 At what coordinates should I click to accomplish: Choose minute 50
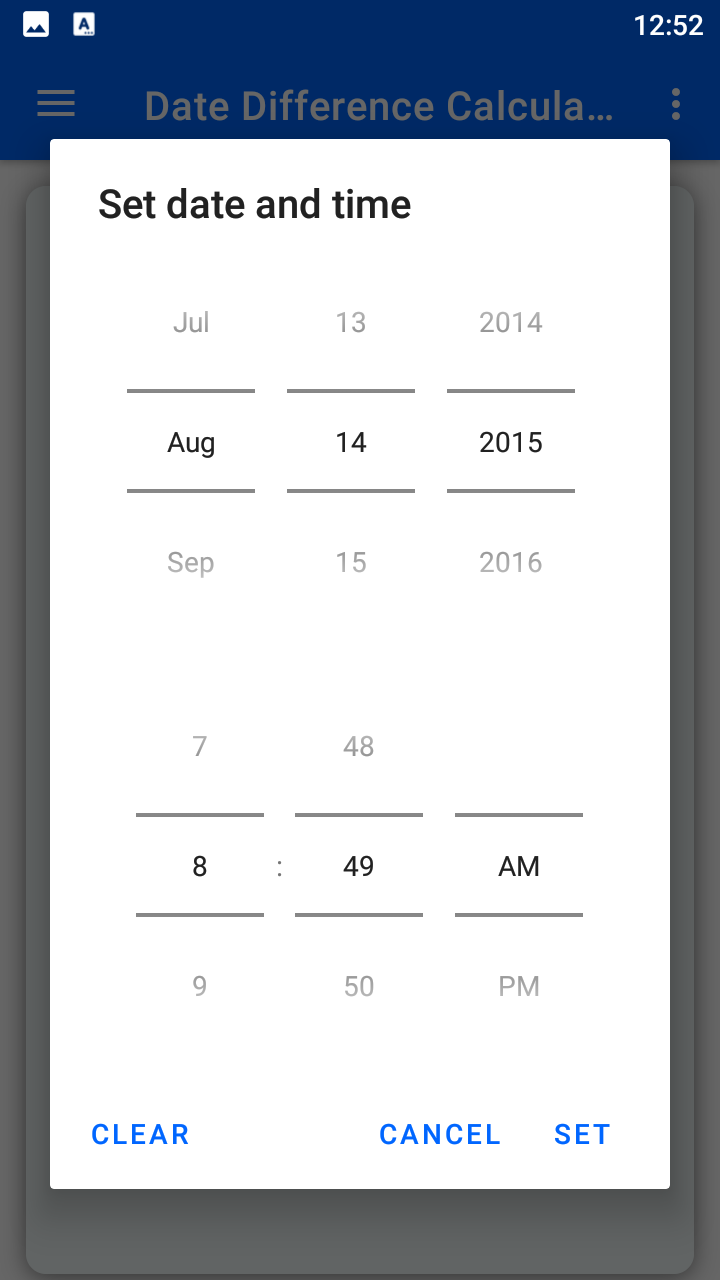pyautogui.click(x=358, y=985)
